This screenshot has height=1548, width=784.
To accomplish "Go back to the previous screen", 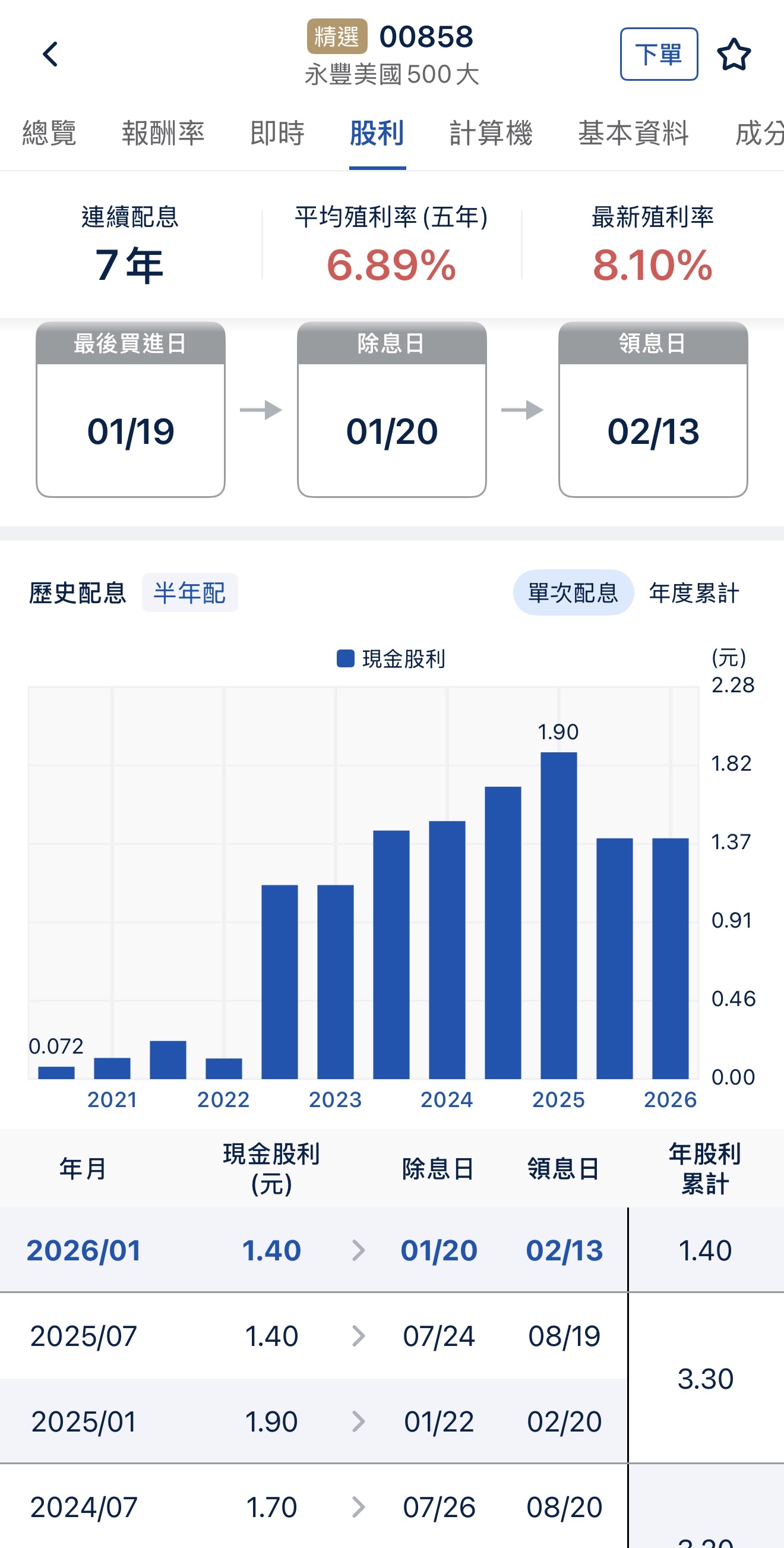I will pyautogui.click(x=50, y=54).
